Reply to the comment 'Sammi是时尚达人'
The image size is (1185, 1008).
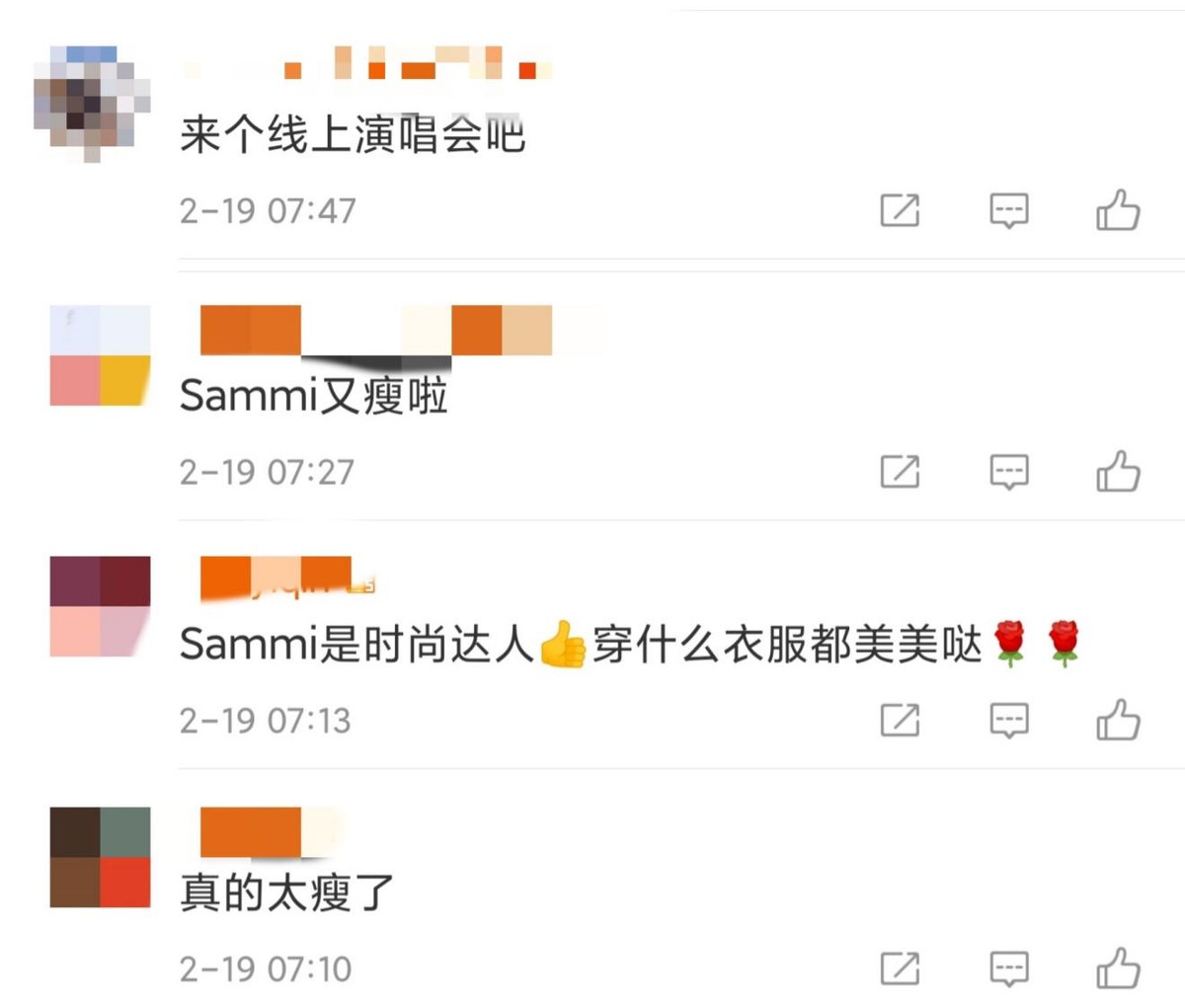[x=1008, y=721]
